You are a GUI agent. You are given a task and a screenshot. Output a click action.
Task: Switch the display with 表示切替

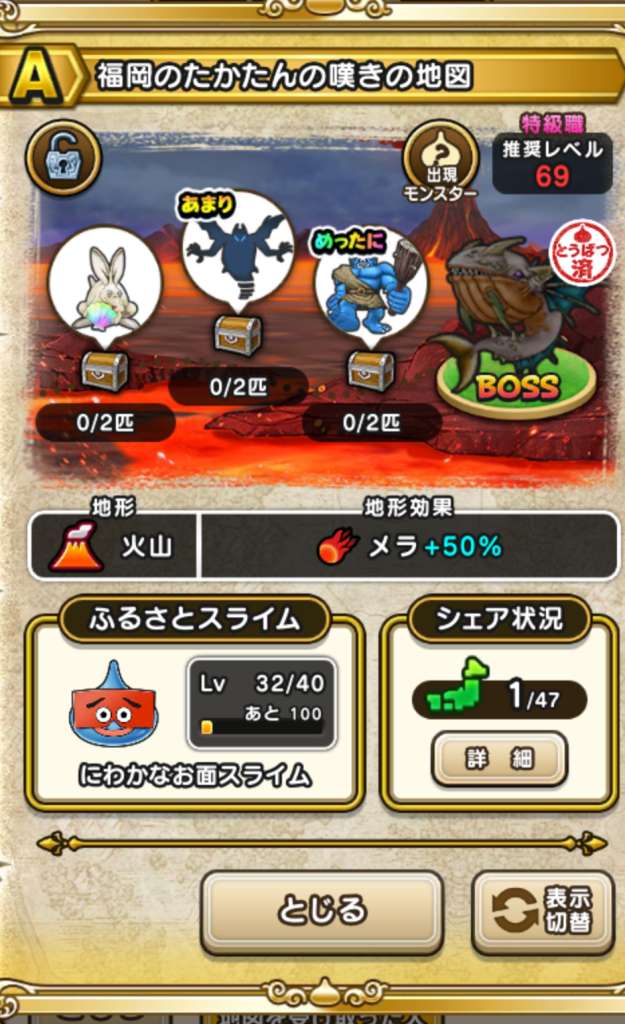[x=543, y=911]
